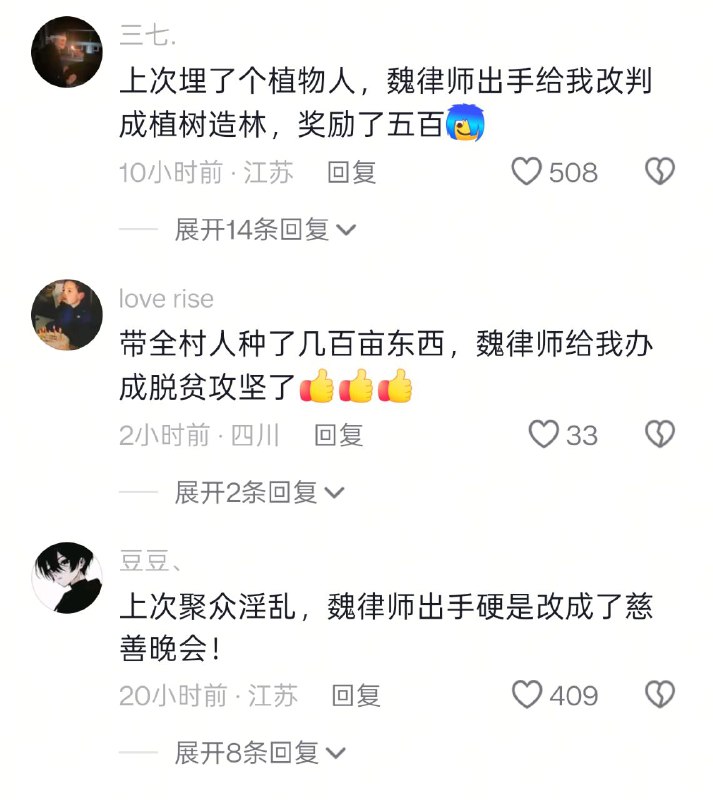Open love rise's profile avatar

coord(68,314)
